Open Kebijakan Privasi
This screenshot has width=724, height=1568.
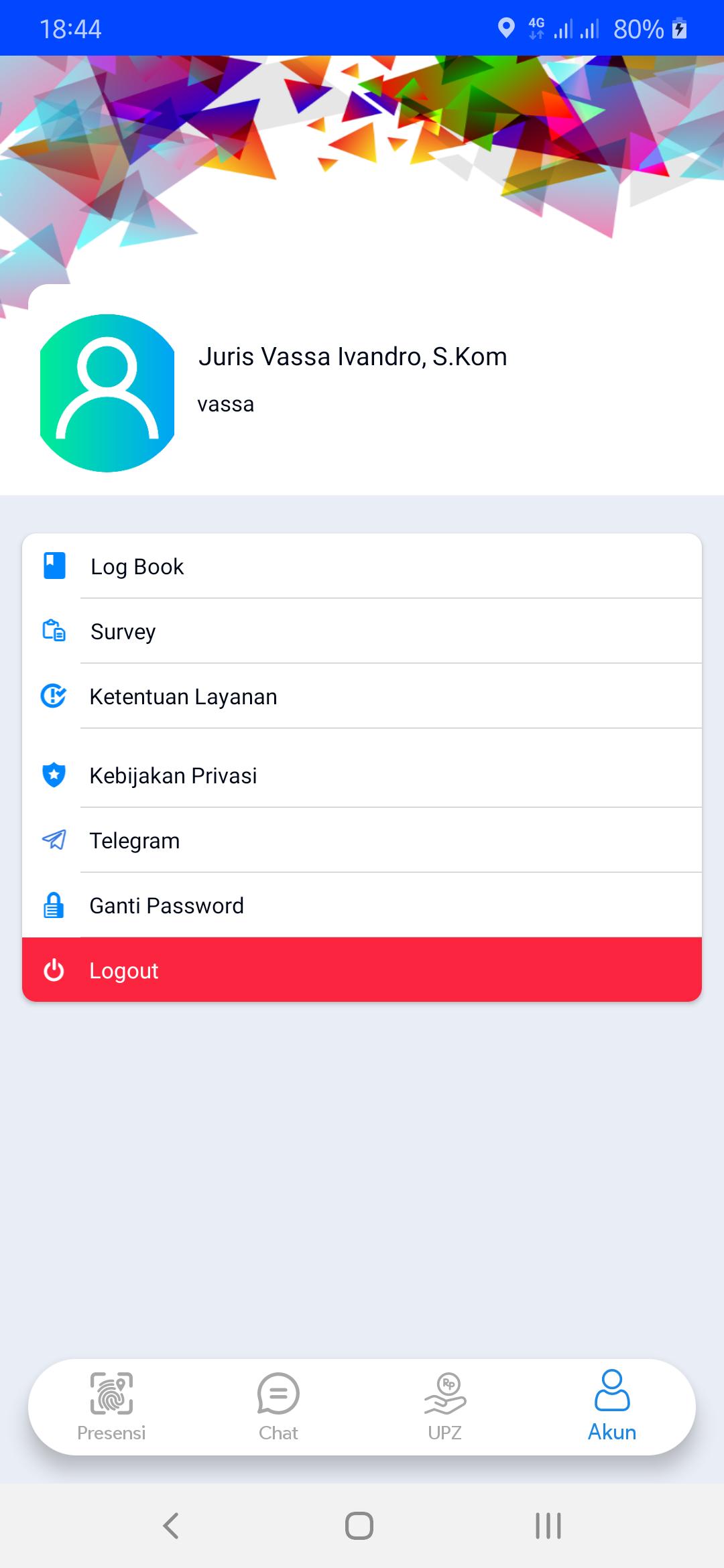362,775
